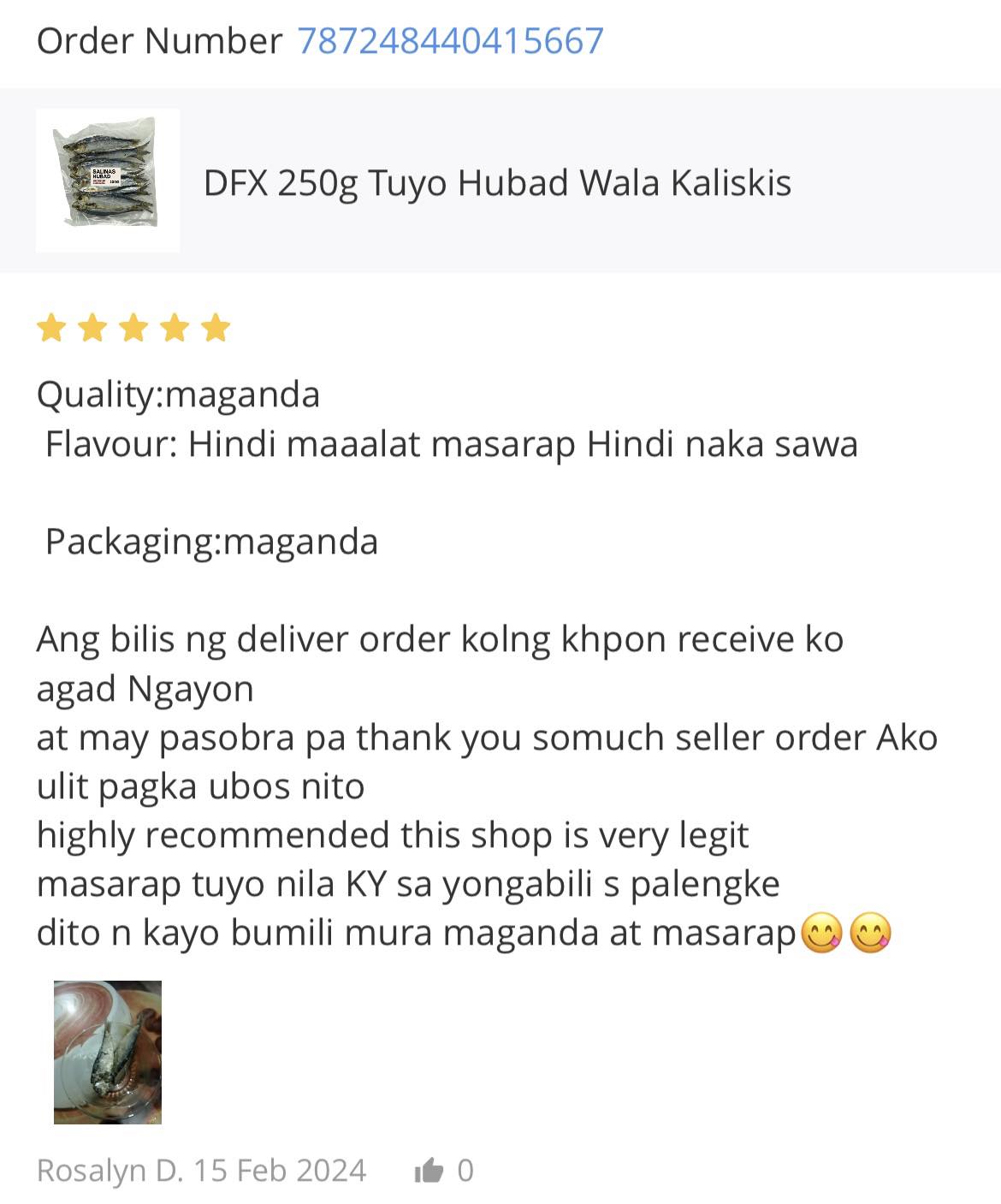1001x1204 pixels.
Task: Open the DFX 250g Tuyo Hubad product
Action: pos(497,182)
